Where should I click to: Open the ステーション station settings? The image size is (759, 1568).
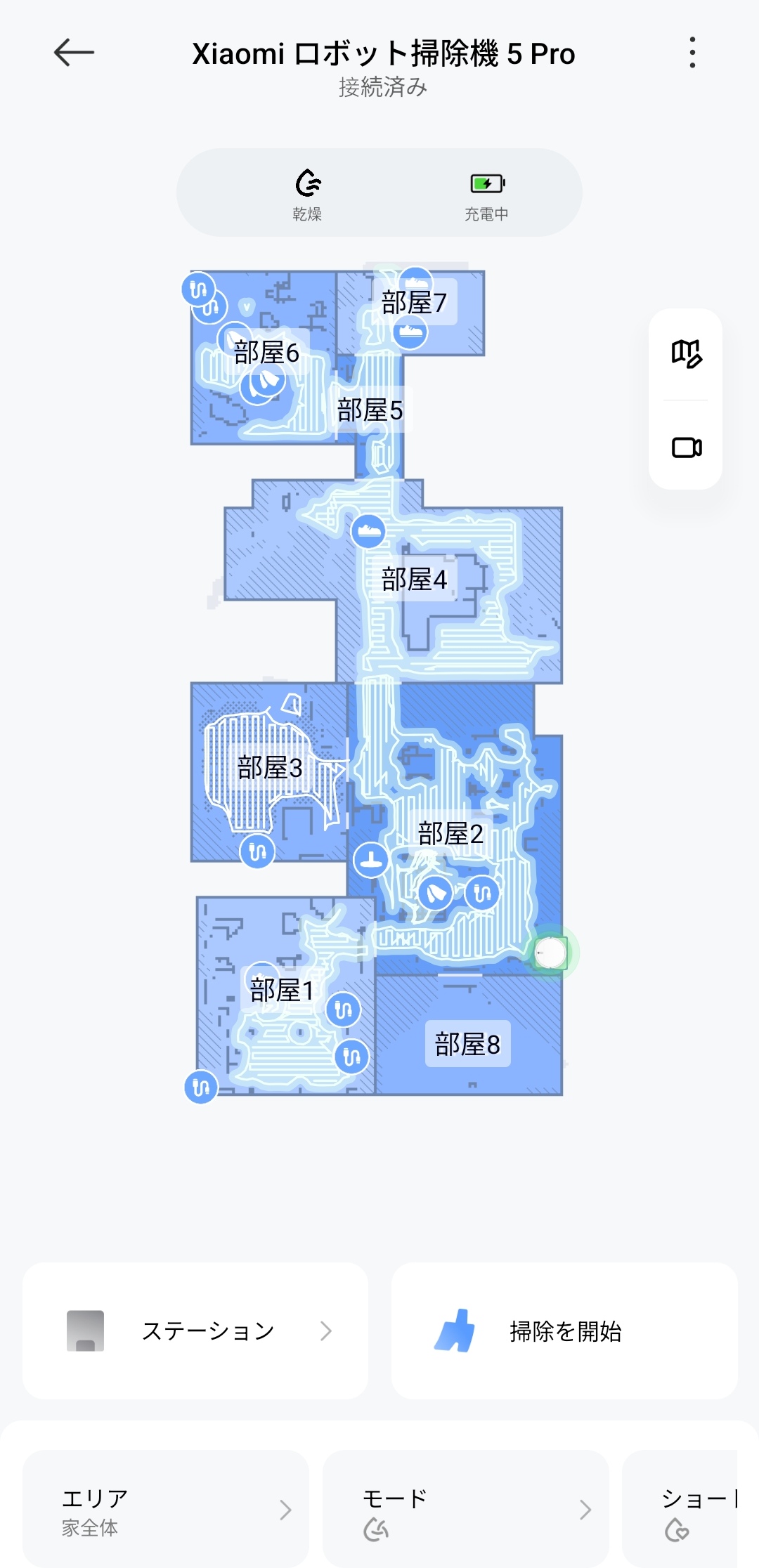click(195, 1331)
